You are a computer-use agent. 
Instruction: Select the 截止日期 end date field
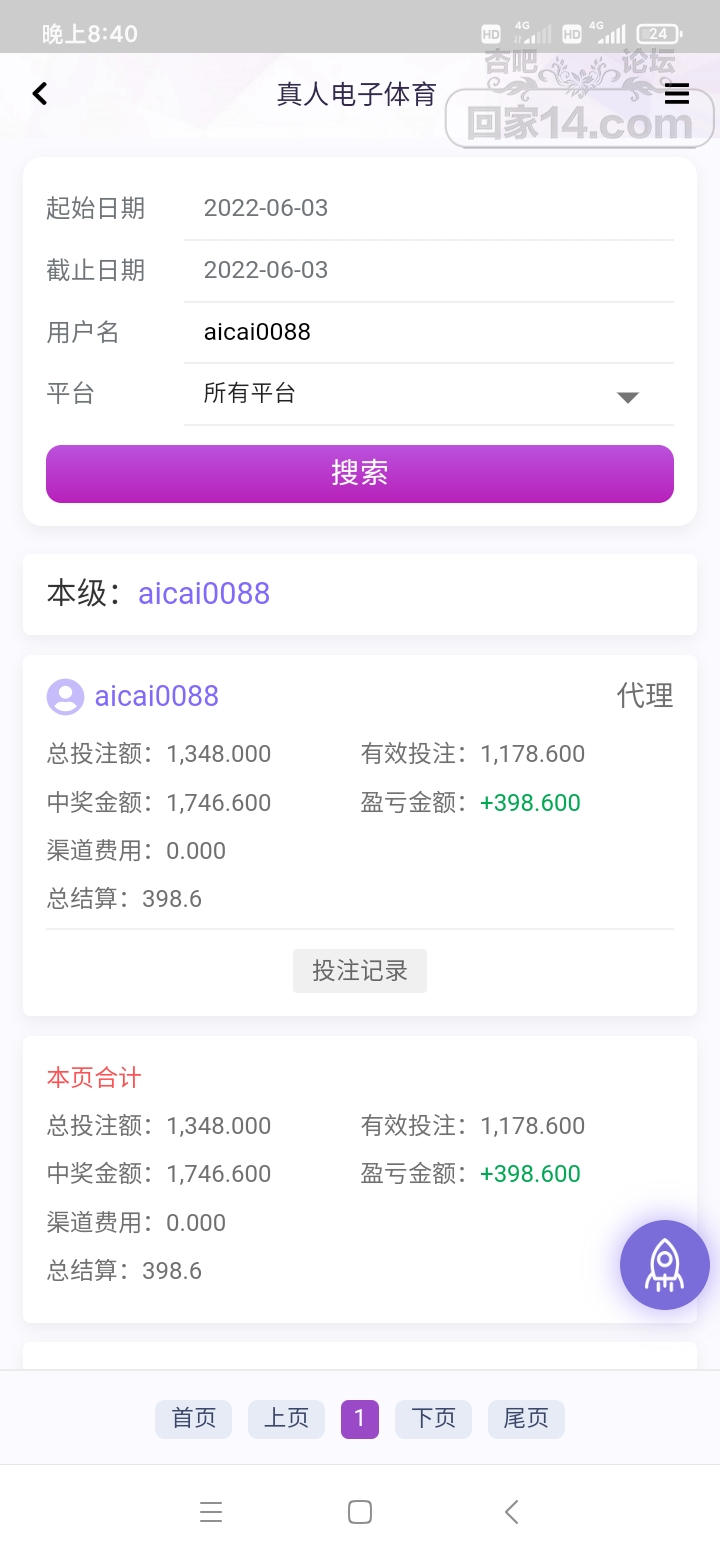tap(428, 270)
